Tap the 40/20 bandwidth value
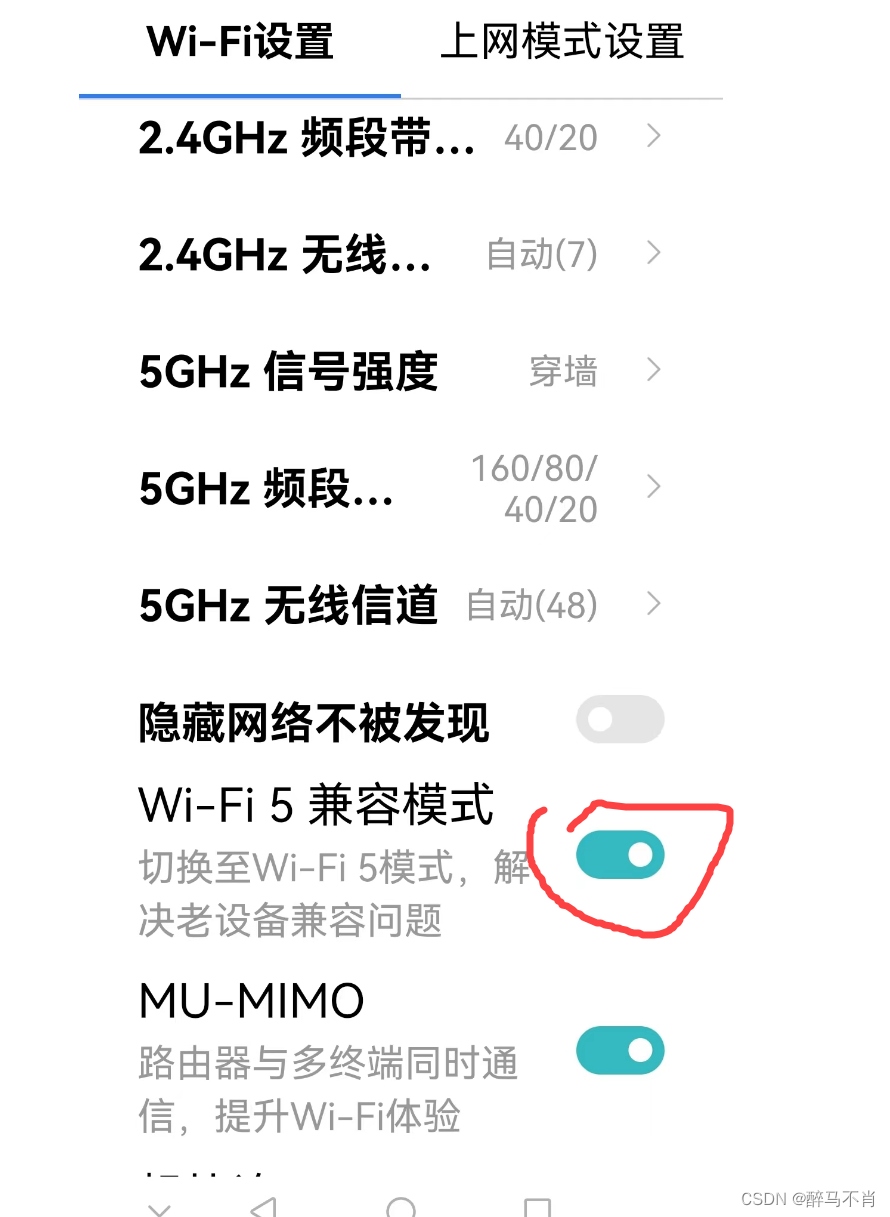 (x=549, y=137)
